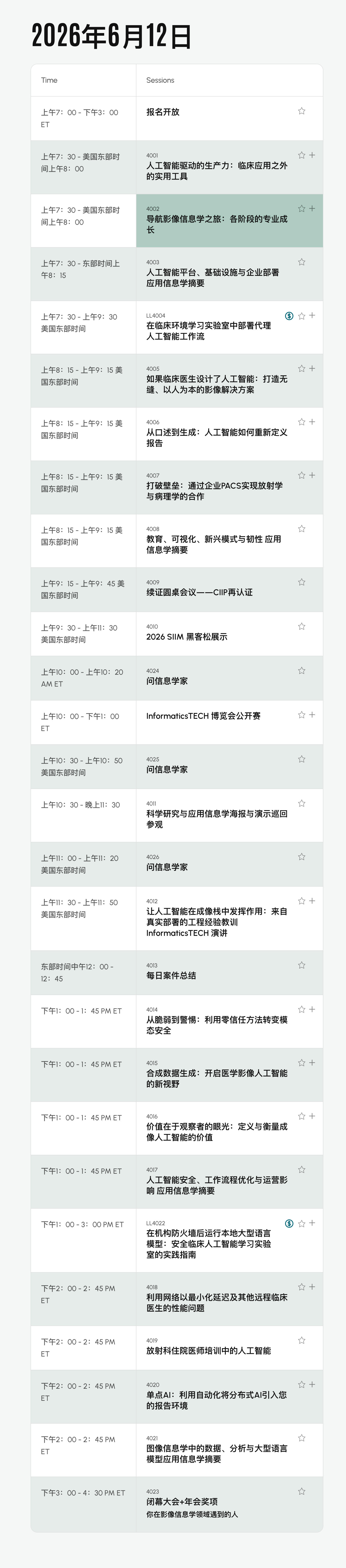Open session 4006 从口述到生成
The width and height of the screenshot is (346, 1568).
(x=217, y=438)
